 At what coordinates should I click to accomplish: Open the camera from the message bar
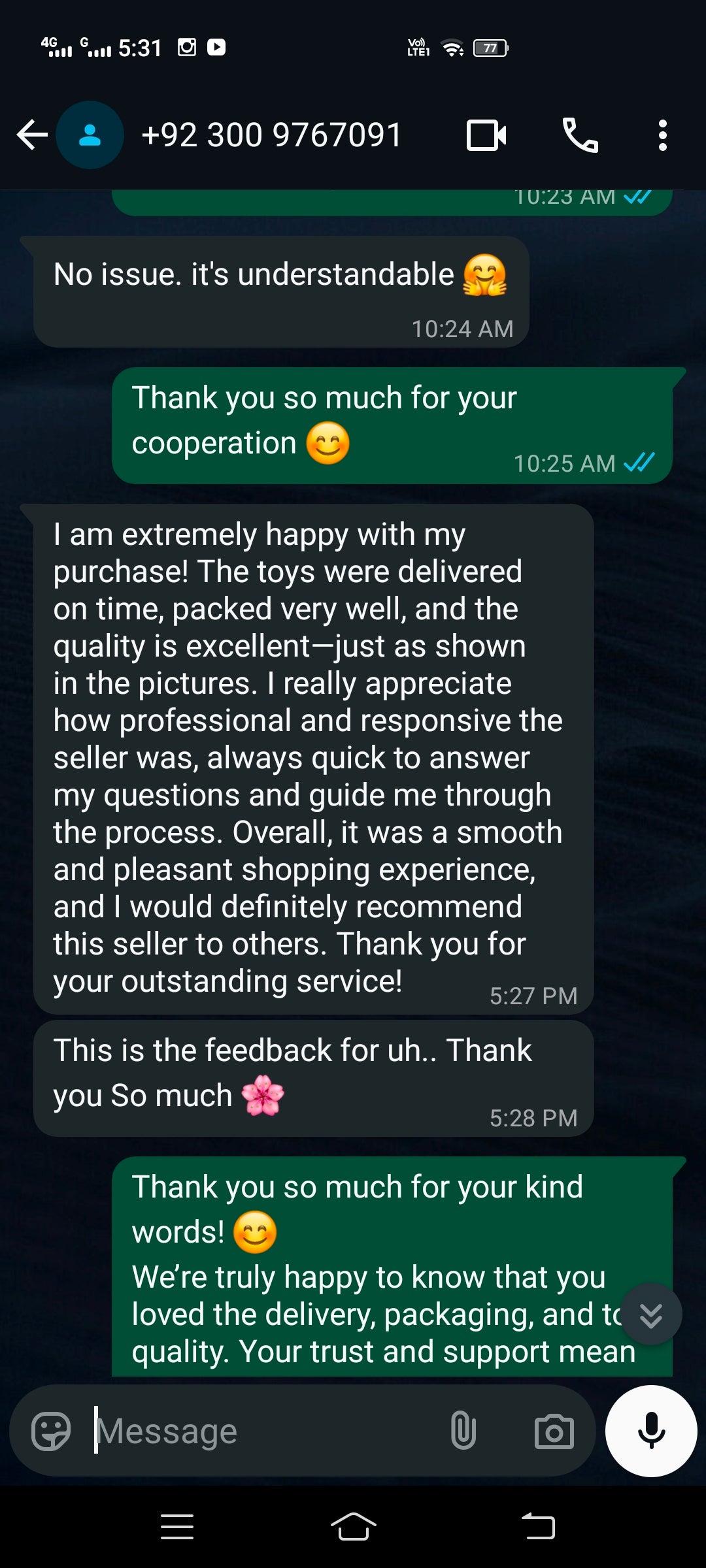point(554,1431)
